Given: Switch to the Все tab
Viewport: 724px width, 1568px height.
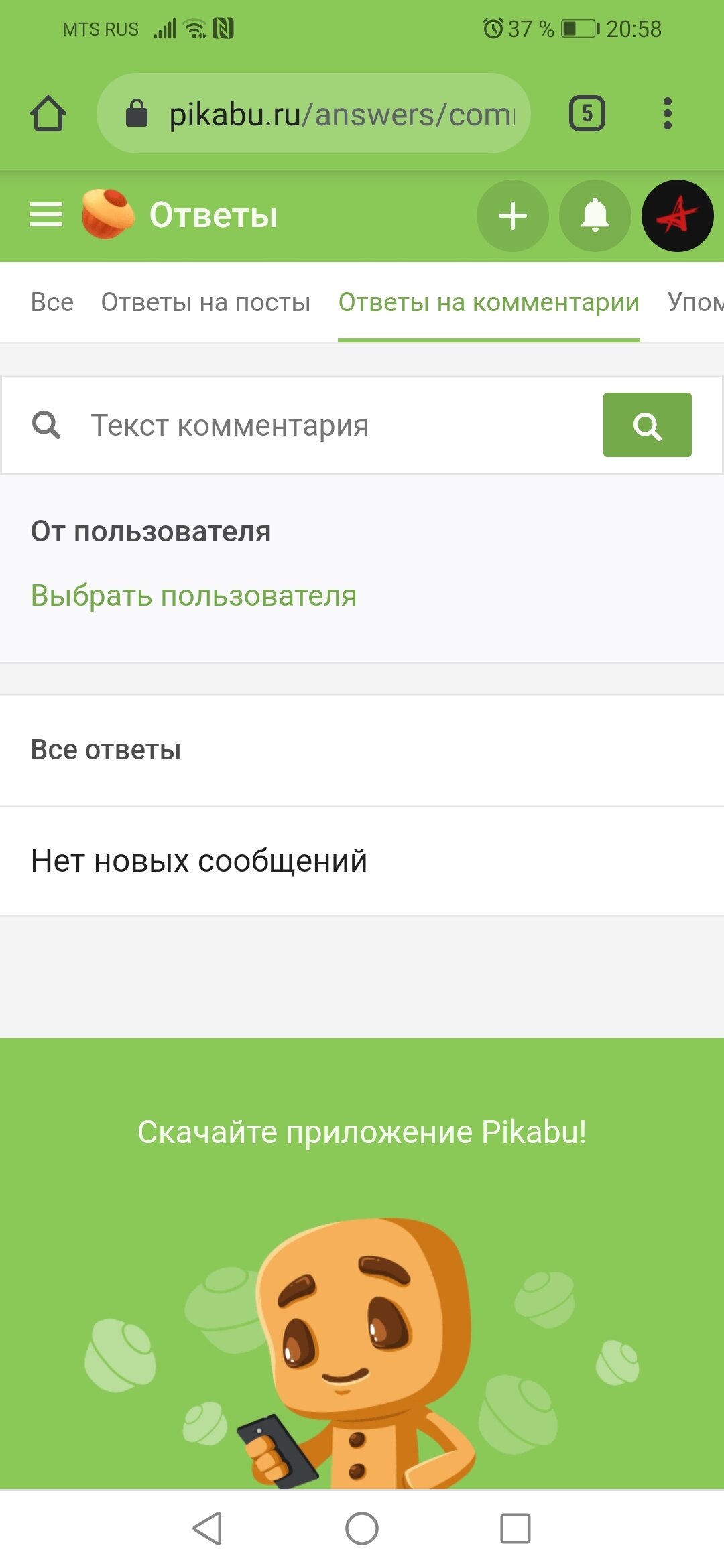Looking at the screenshot, I should click(x=52, y=302).
